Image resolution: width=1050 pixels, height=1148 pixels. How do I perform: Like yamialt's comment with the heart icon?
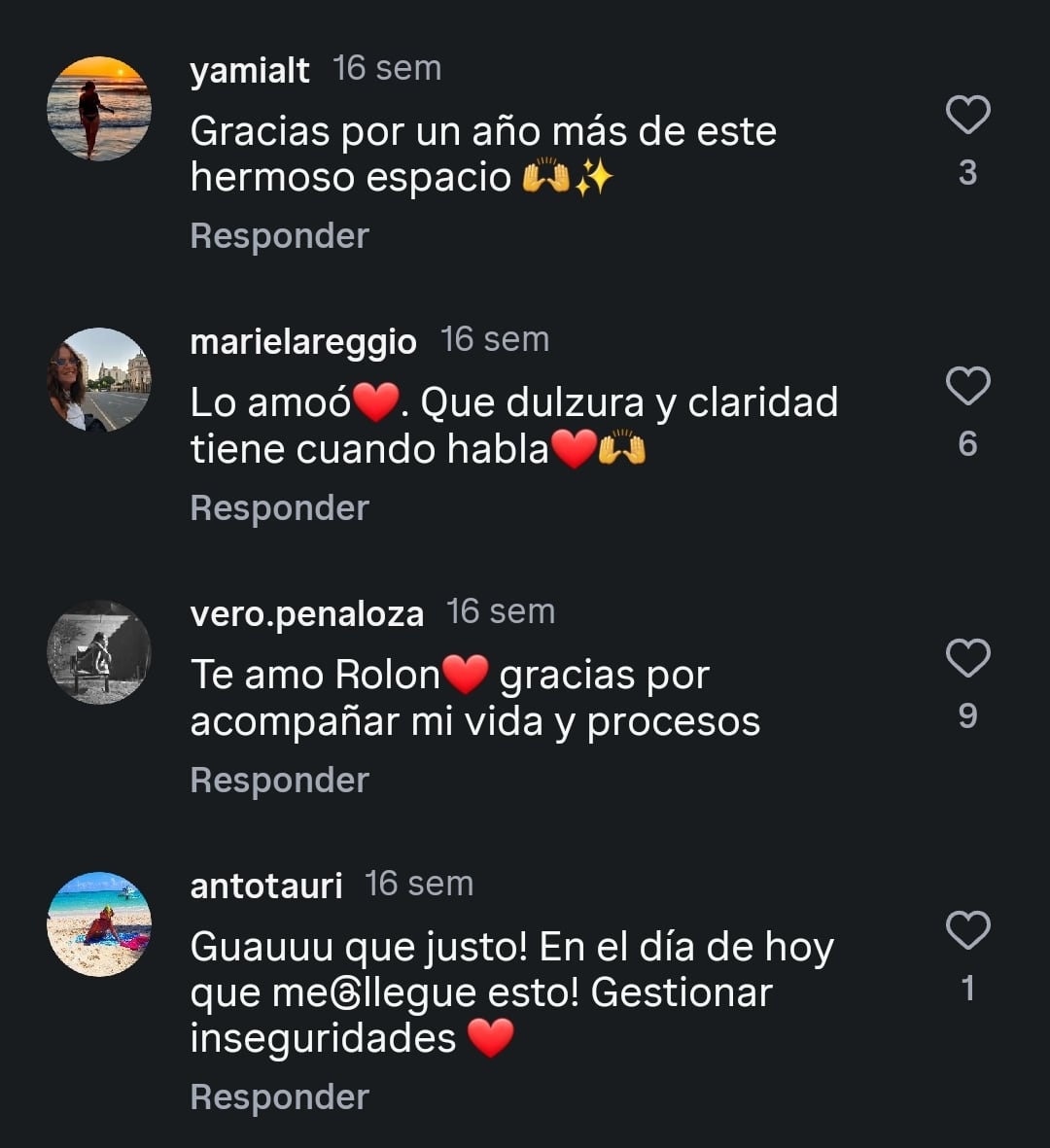point(967,116)
